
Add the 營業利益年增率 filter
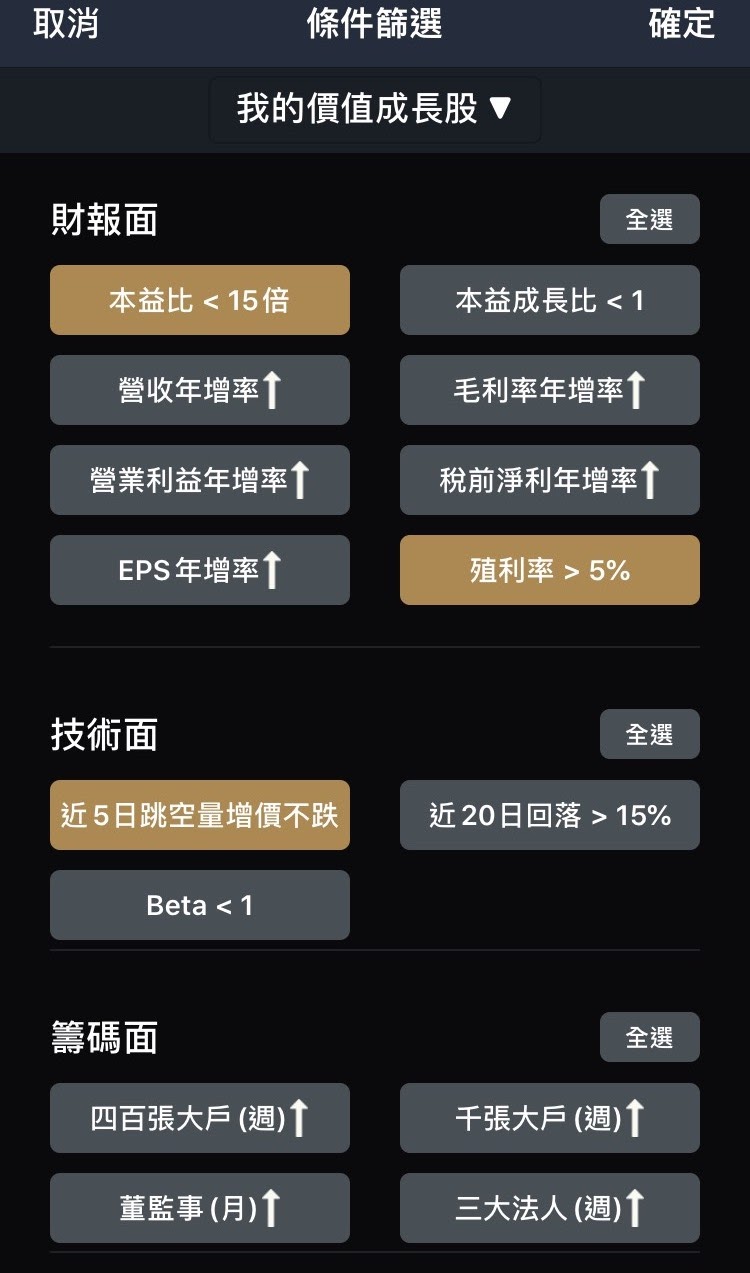(200, 480)
